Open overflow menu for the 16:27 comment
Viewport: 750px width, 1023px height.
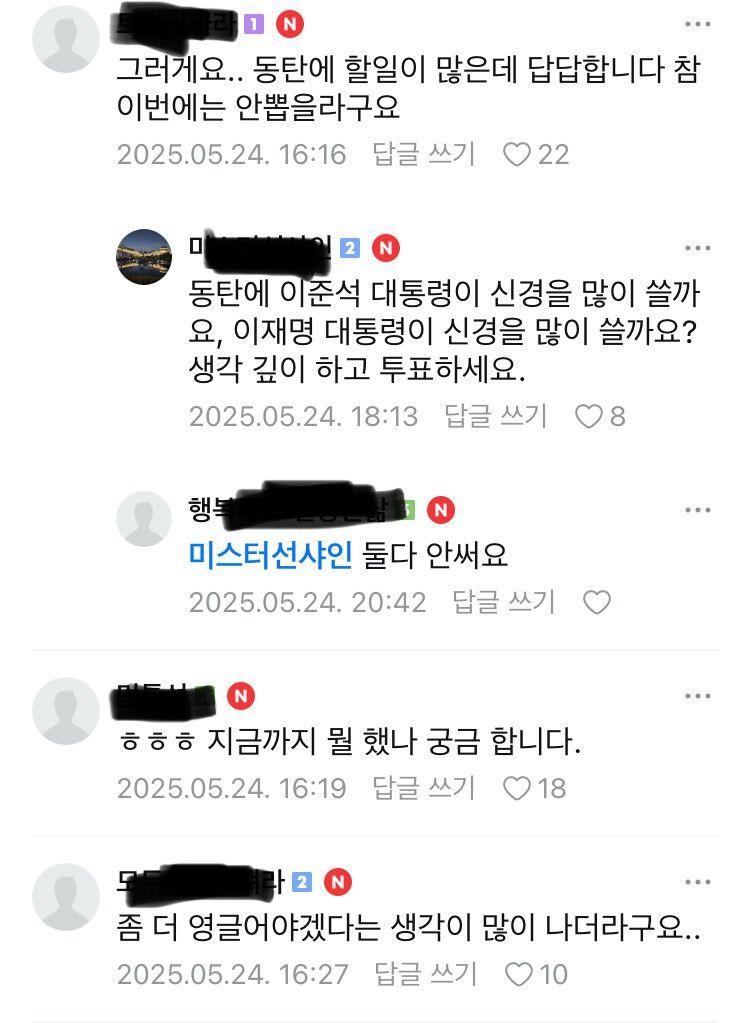[697, 882]
